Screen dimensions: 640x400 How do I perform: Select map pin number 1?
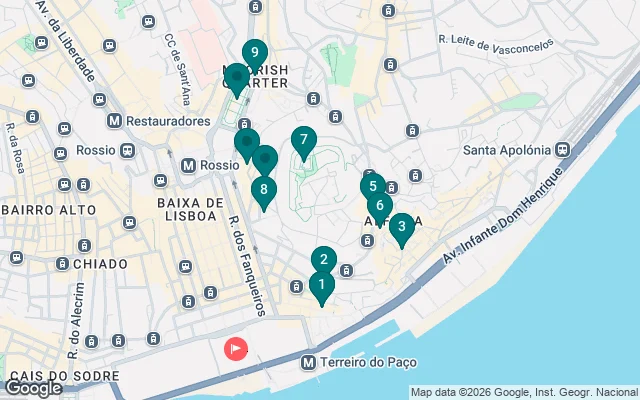coord(321,285)
